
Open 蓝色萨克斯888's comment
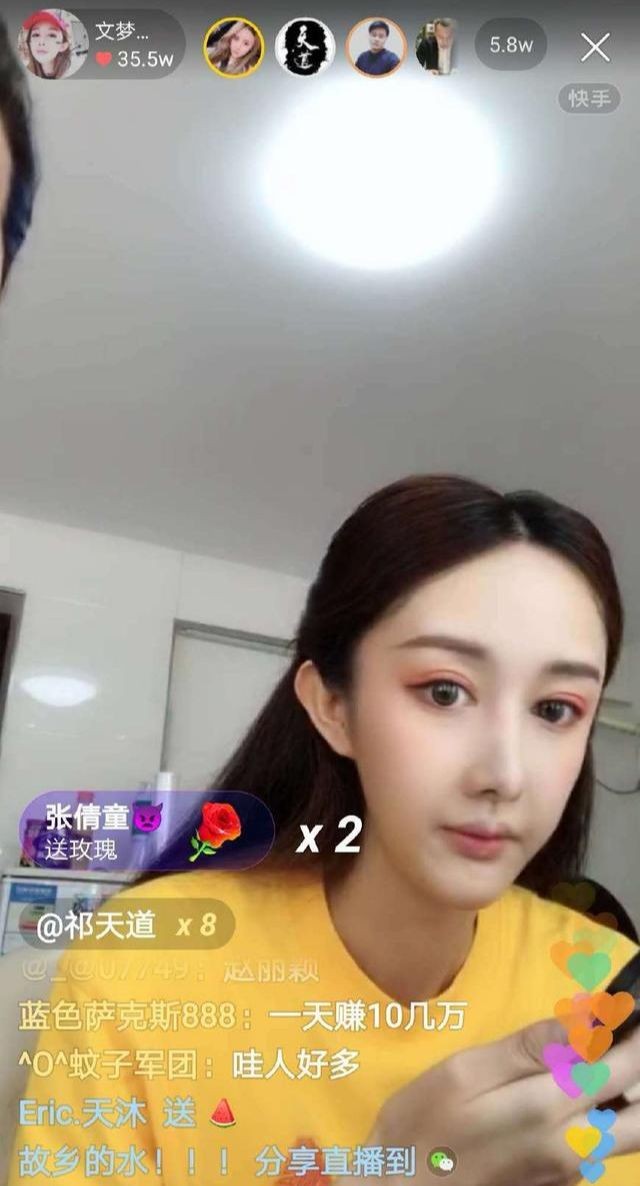(x=242, y=1017)
